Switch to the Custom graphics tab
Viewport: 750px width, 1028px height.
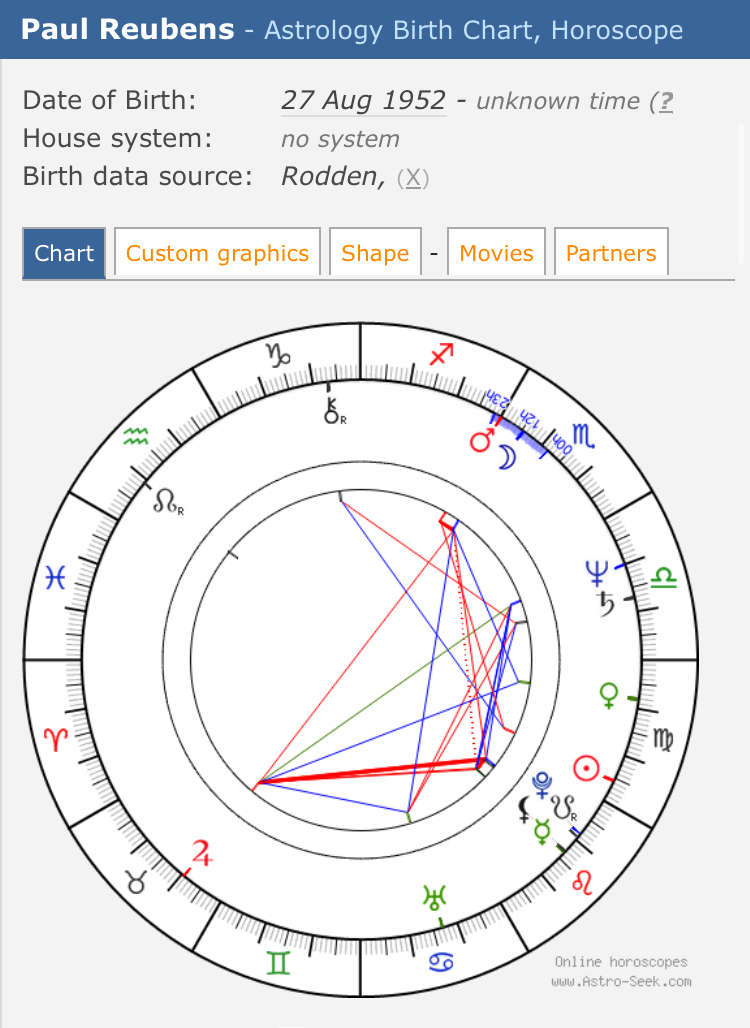coord(217,253)
